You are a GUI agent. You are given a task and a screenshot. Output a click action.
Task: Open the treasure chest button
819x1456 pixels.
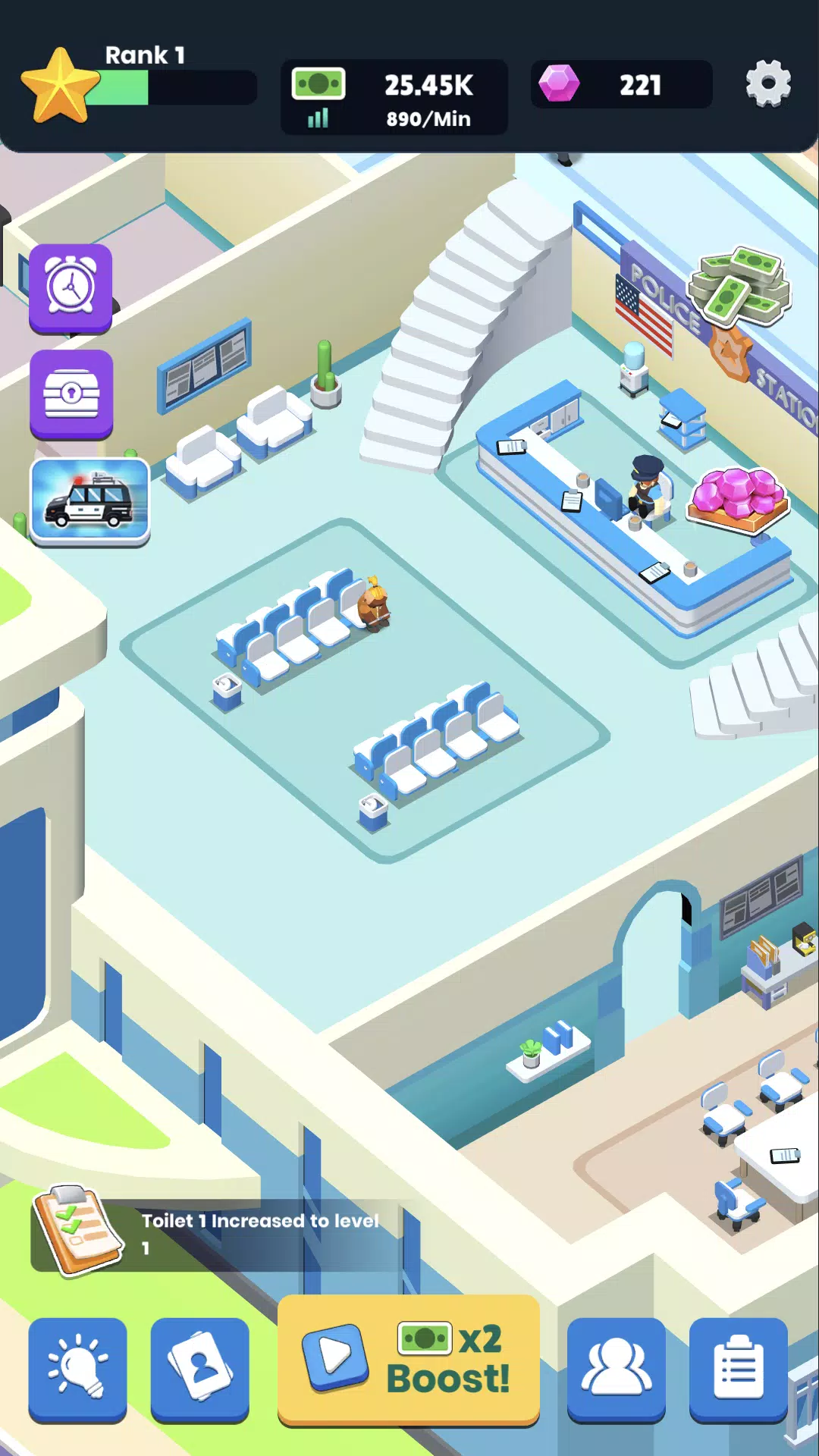click(71, 394)
